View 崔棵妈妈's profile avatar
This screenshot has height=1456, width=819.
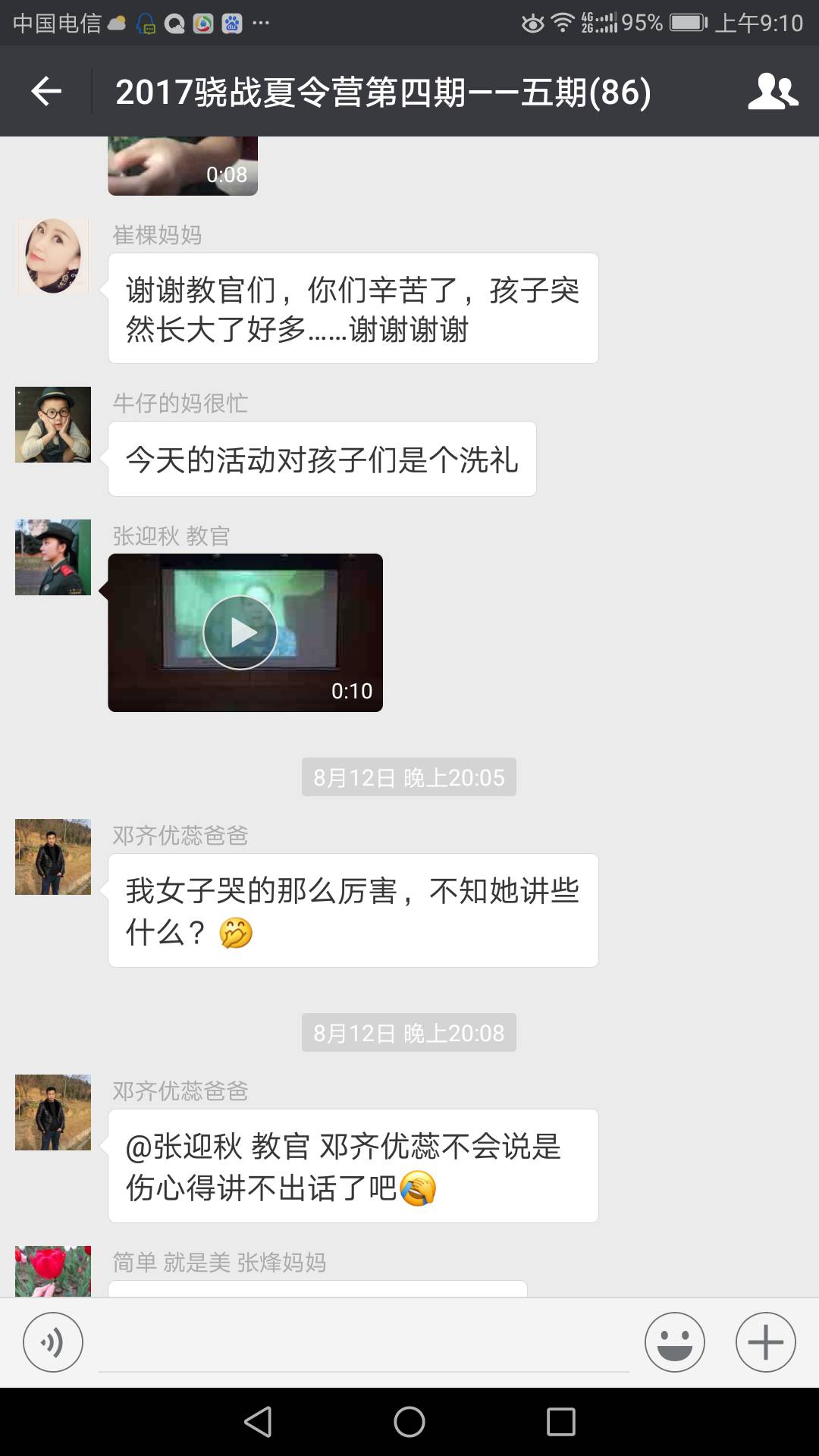click(53, 256)
